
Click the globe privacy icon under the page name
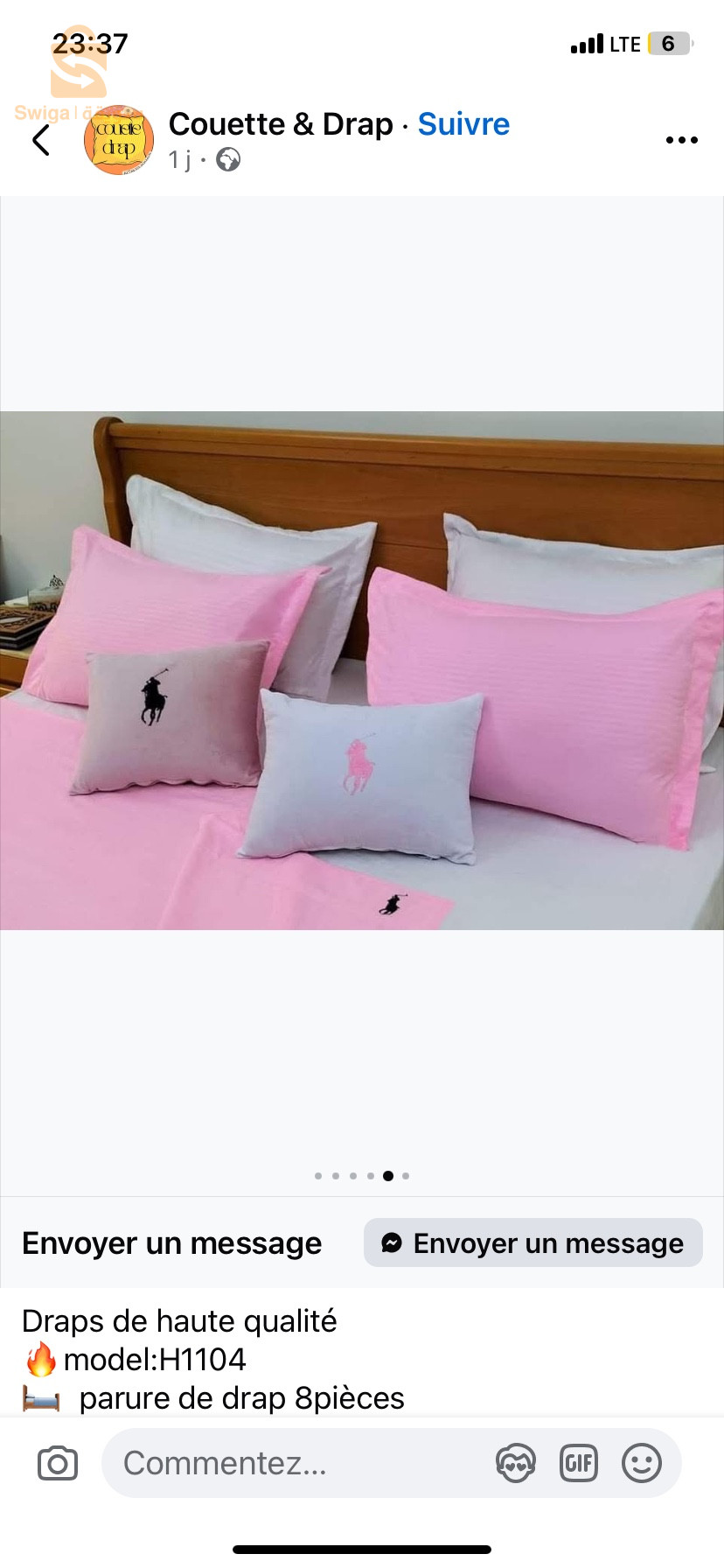pyautogui.click(x=228, y=161)
